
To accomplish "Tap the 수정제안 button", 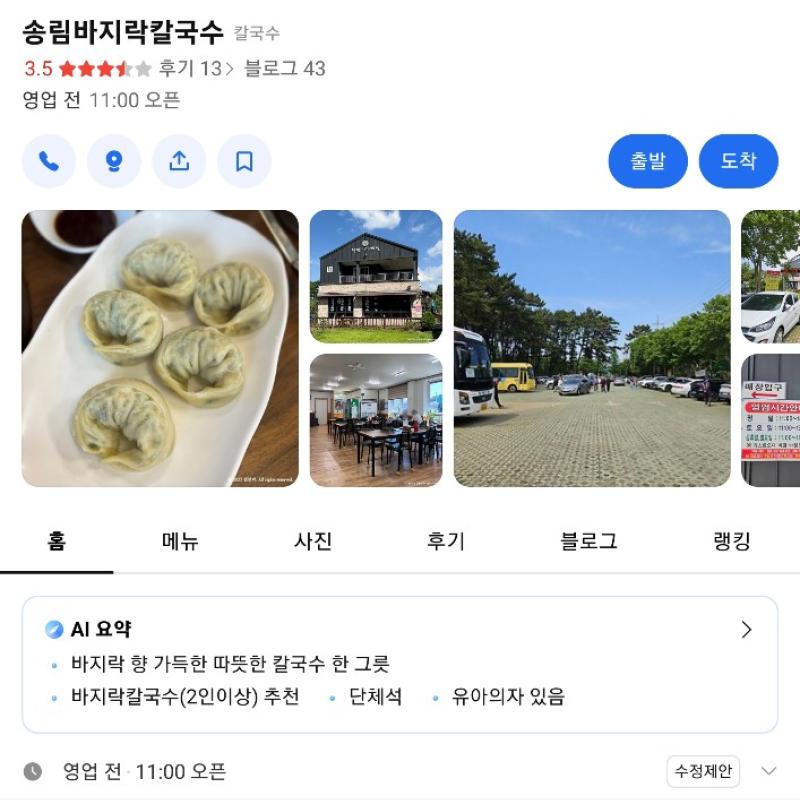I will [703, 772].
